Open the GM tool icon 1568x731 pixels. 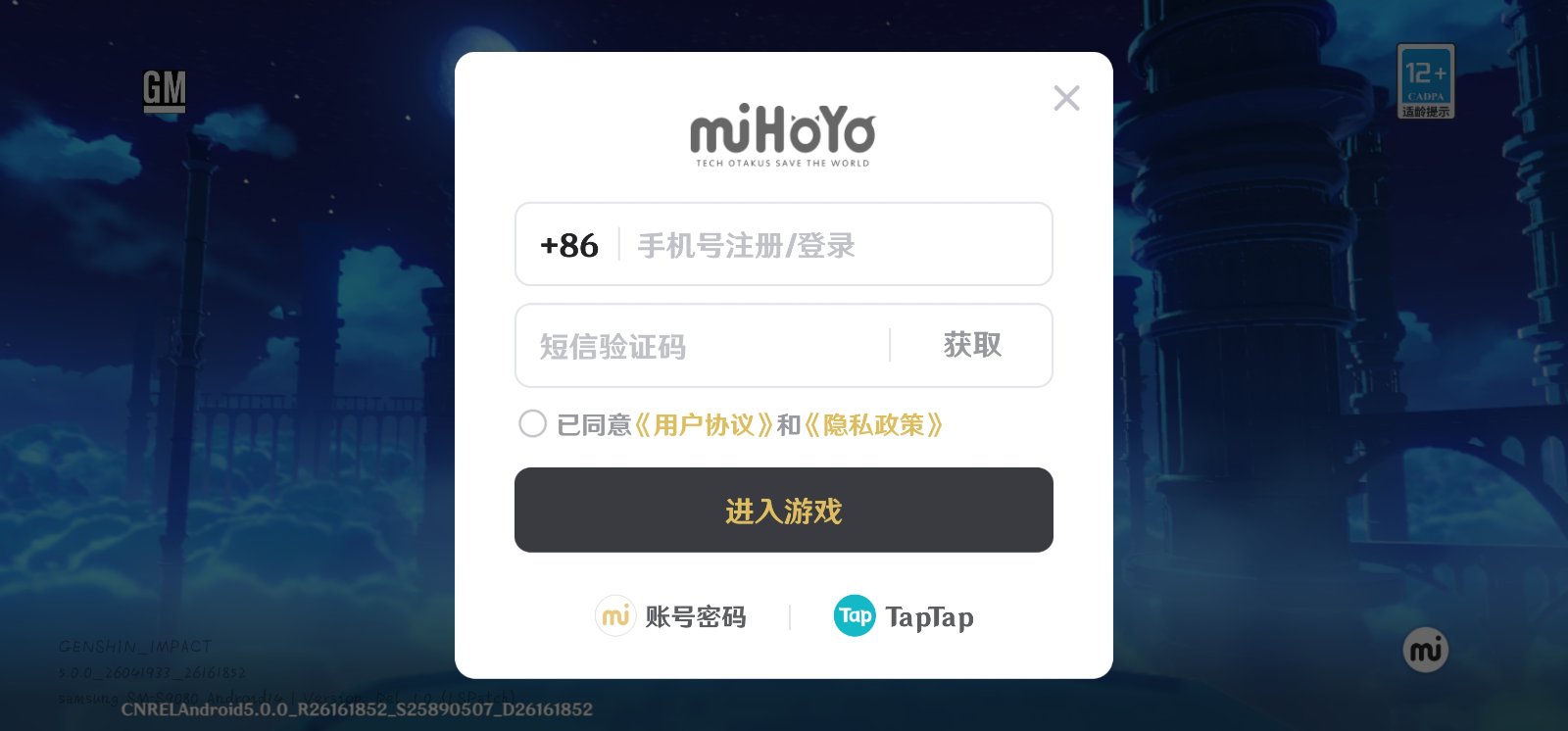point(165,91)
